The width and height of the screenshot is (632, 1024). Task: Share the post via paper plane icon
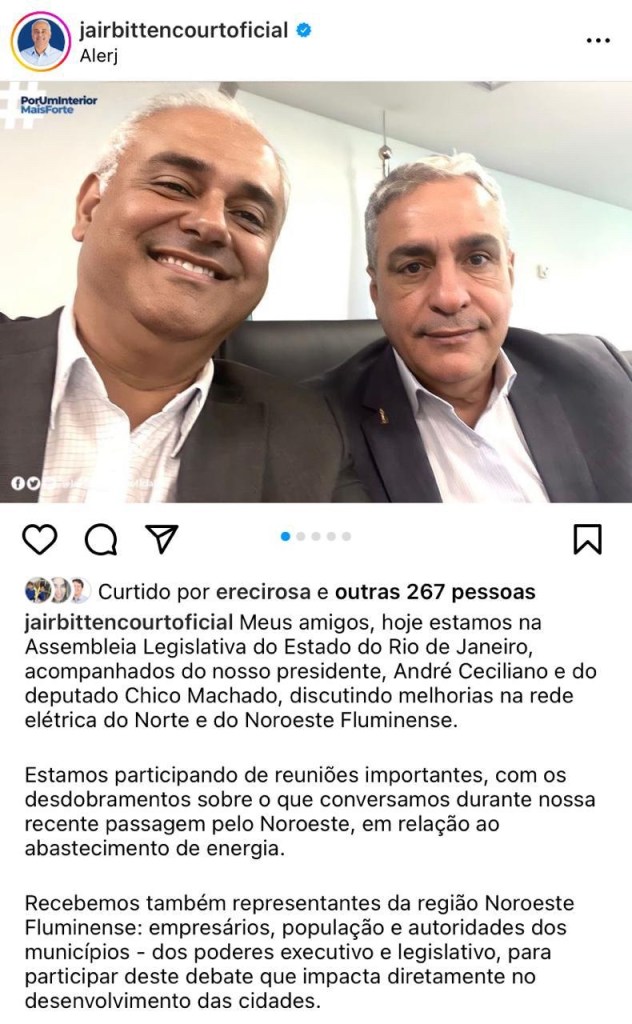(161, 539)
